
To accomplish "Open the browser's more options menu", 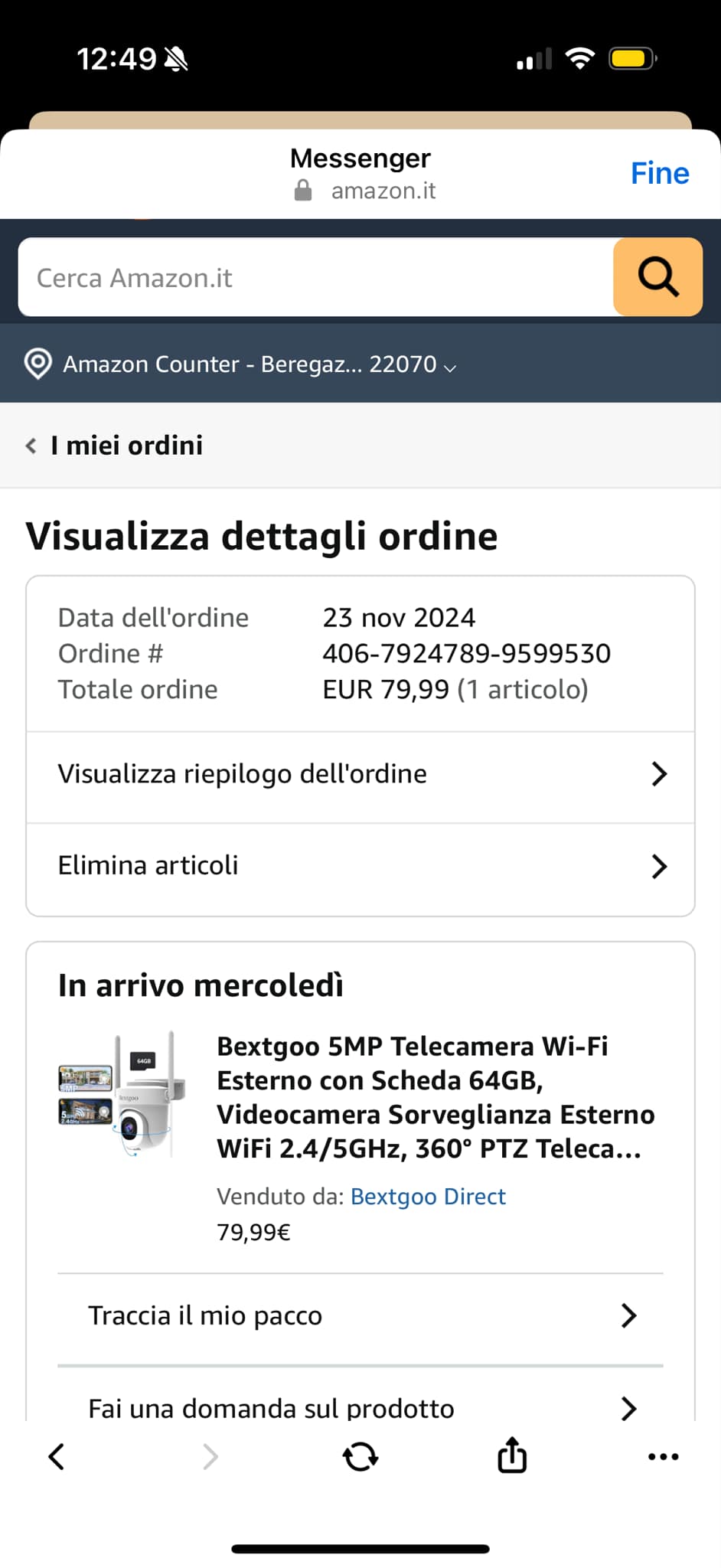I will coord(663,1456).
